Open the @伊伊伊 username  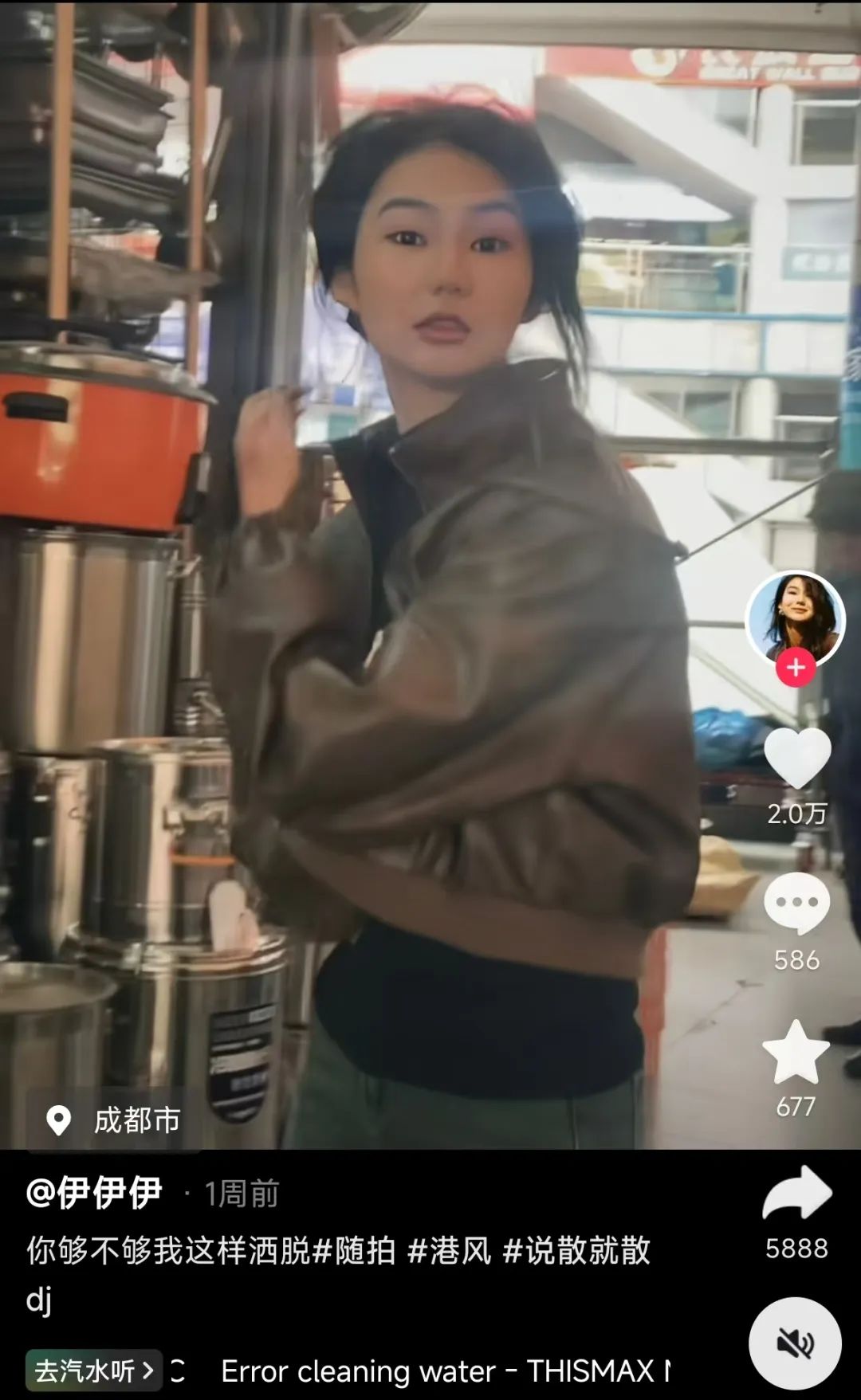click(x=94, y=1193)
